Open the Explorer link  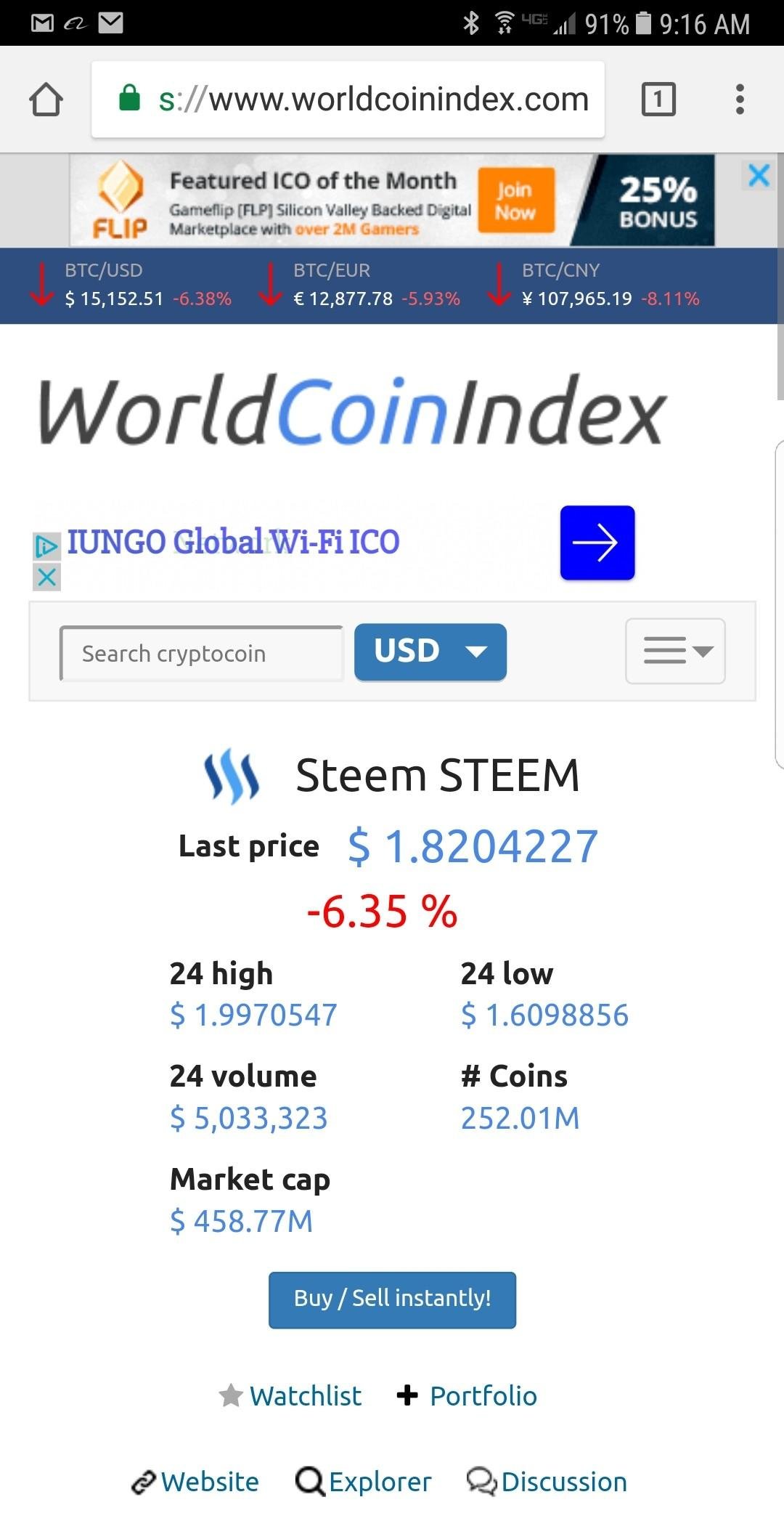tap(364, 1482)
